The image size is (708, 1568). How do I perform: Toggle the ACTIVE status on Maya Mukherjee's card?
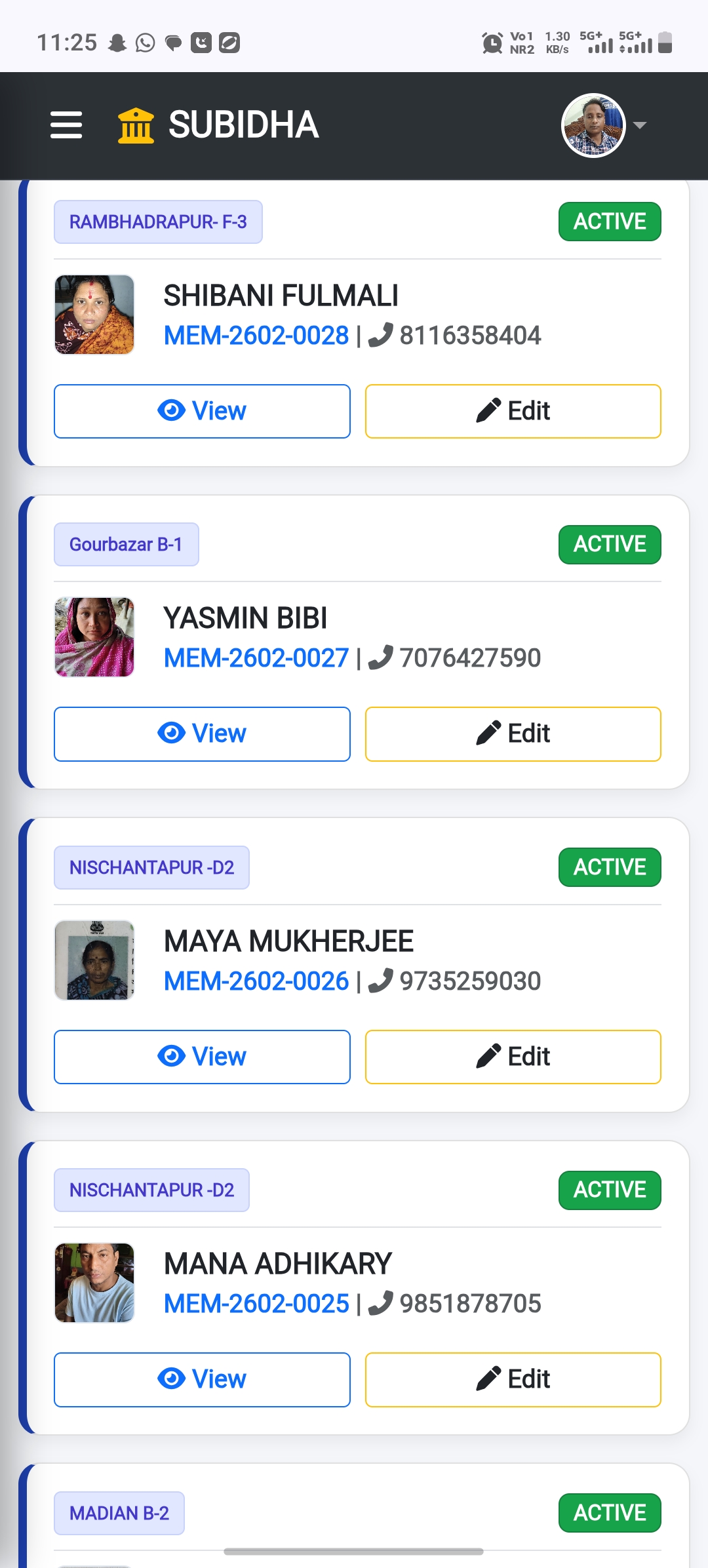(x=609, y=867)
